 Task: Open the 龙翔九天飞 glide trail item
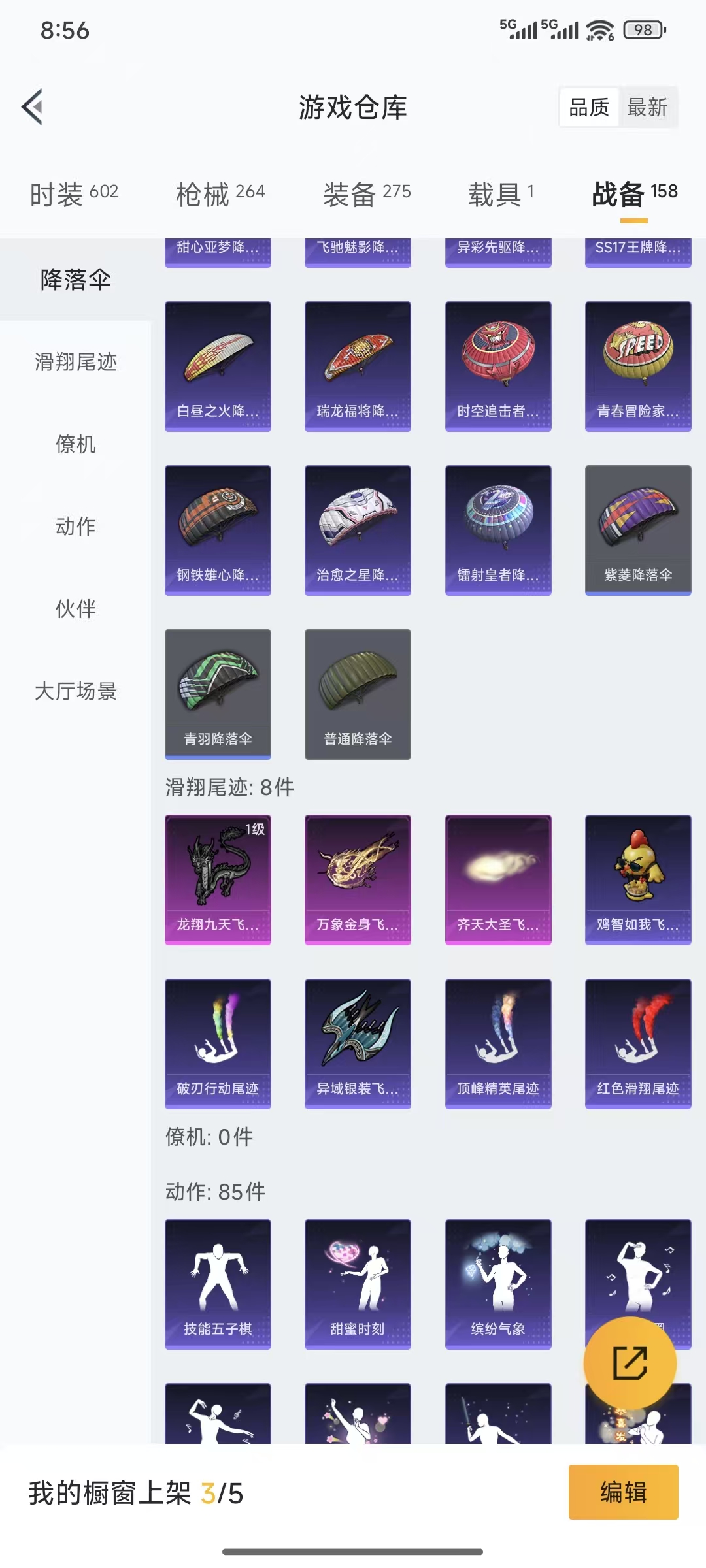click(x=218, y=880)
